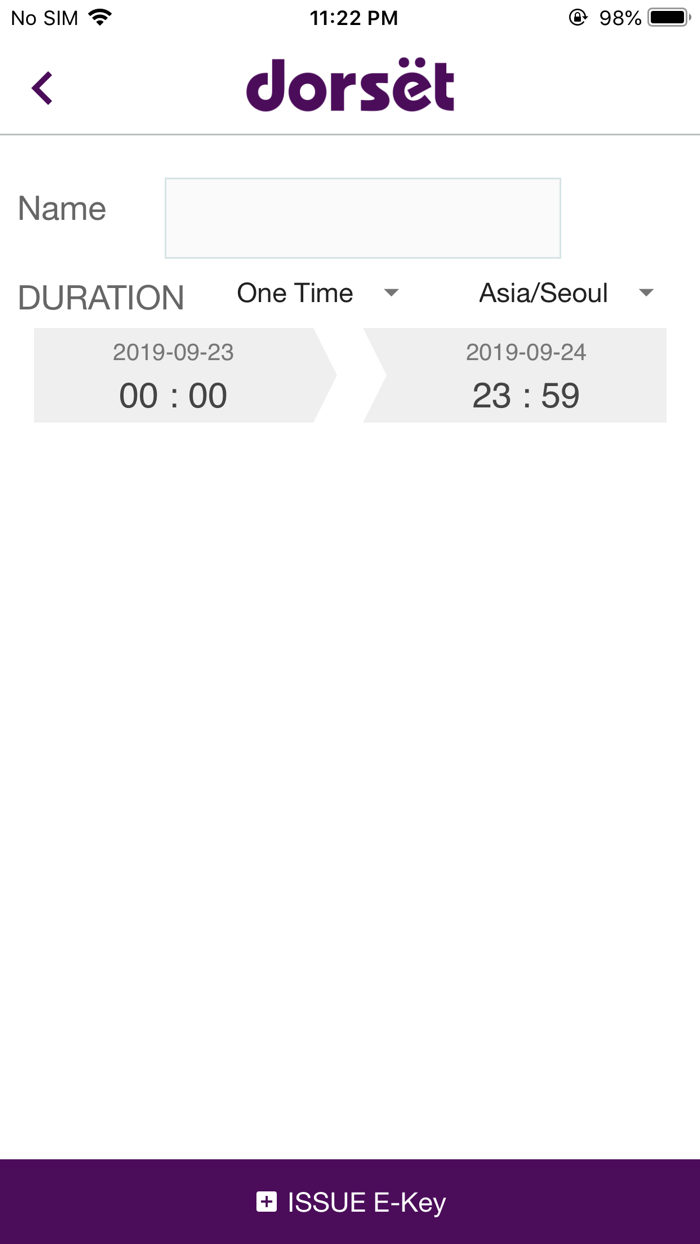Go back using the arrow icon
700x1244 pixels.
(x=42, y=88)
